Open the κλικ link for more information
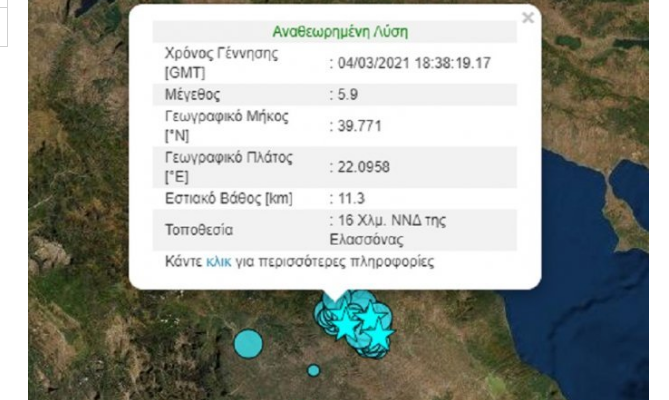The image size is (669, 400). click(x=219, y=262)
